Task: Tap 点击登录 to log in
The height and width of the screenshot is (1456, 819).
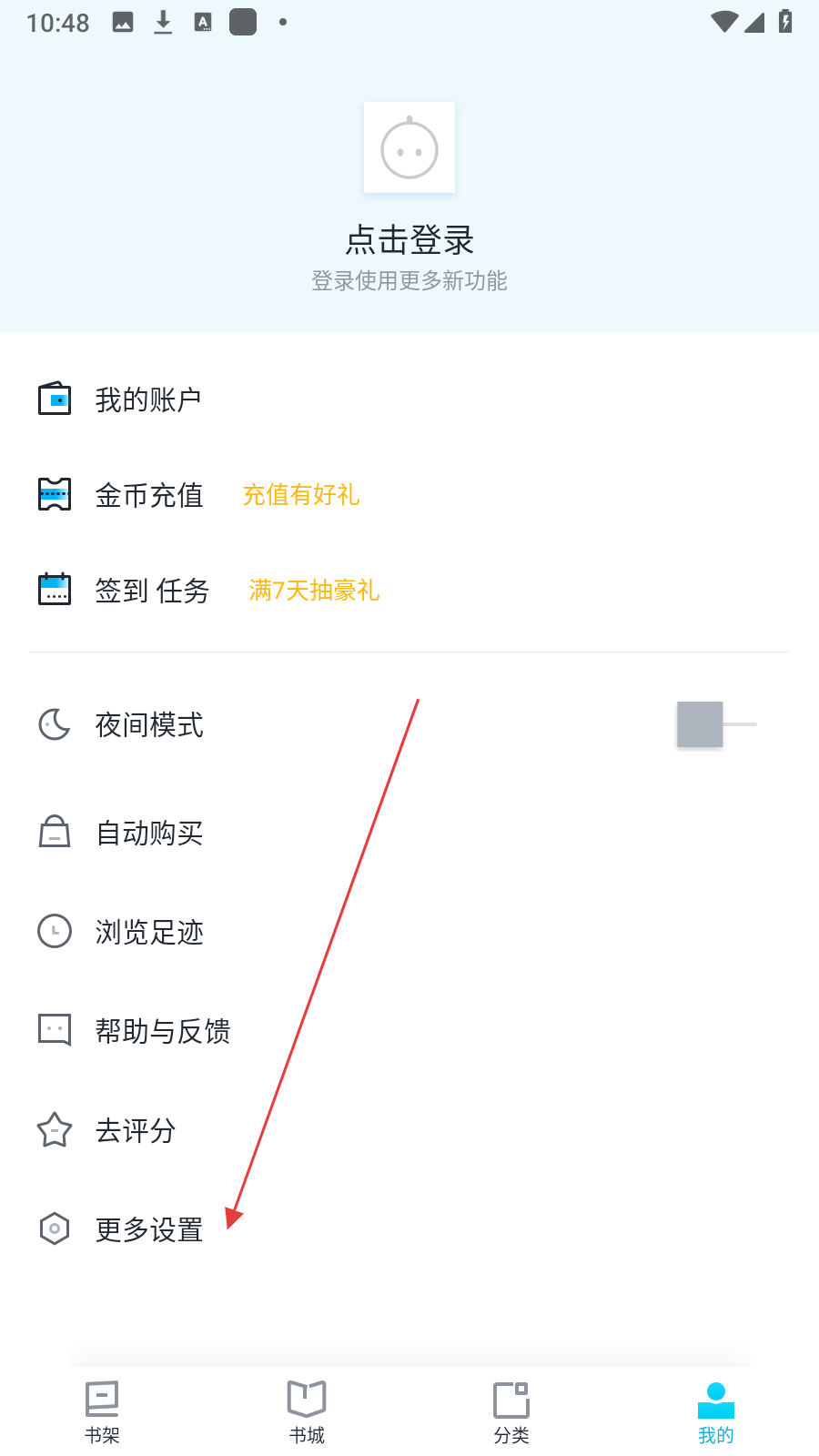Action: [x=409, y=241]
